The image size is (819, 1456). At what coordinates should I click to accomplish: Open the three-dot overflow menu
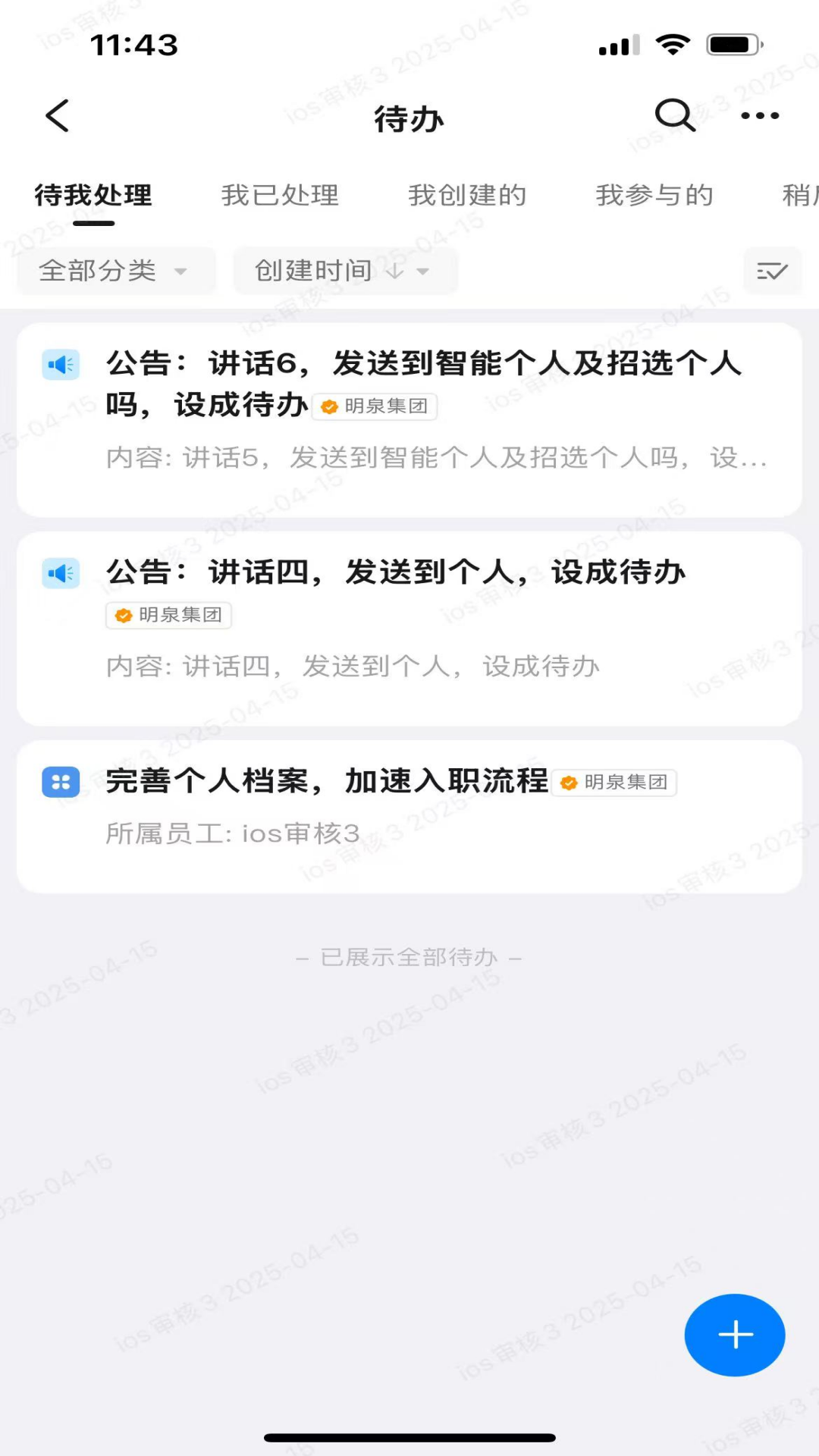pyautogui.click(x=760, y=116)
